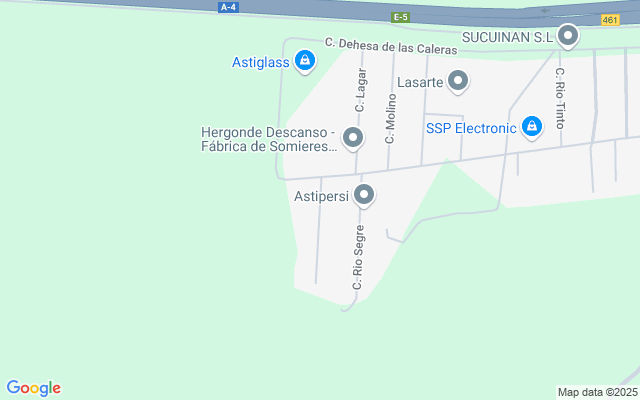
Task: Open the Astiglass shop marker
Action: pos(304,63)
